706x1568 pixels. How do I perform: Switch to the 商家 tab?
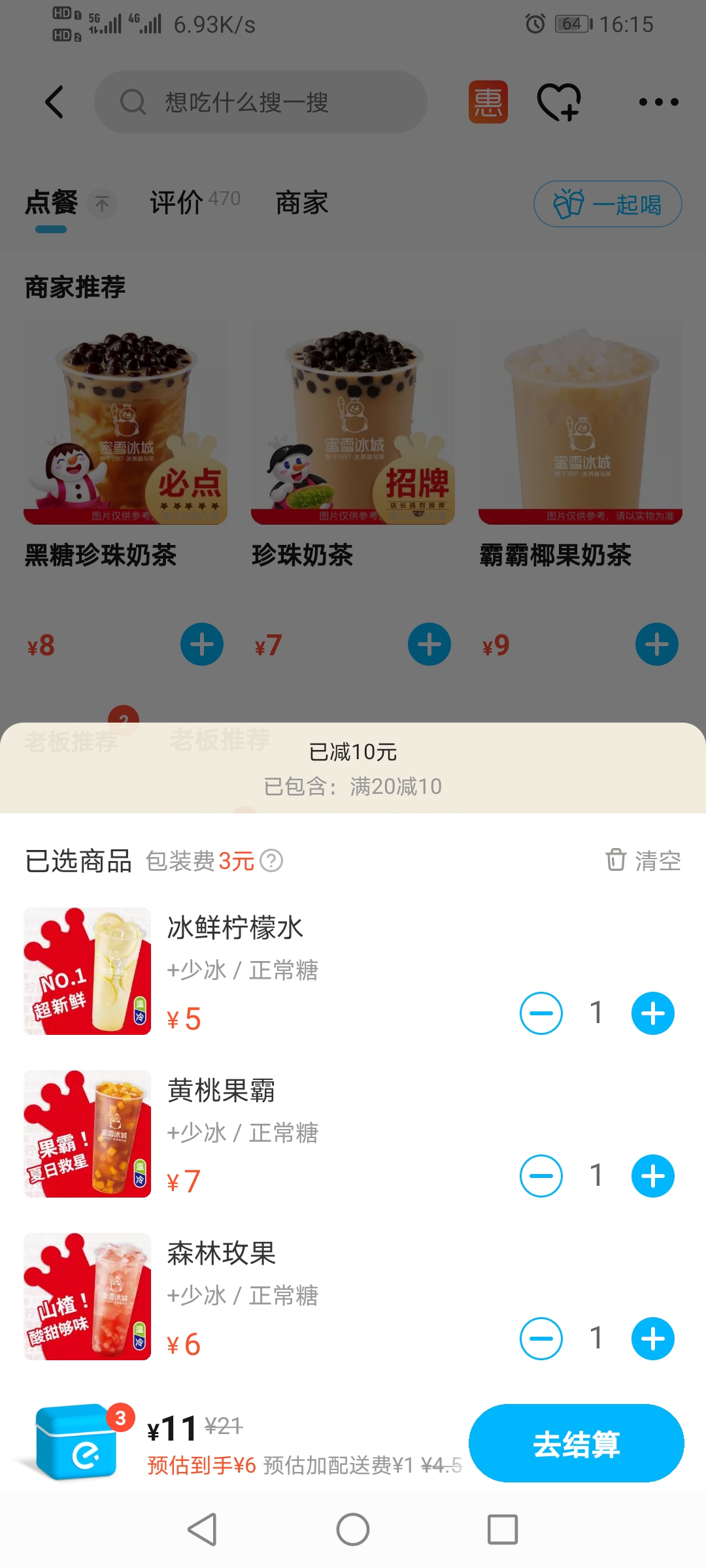click(x=302, y=203)
